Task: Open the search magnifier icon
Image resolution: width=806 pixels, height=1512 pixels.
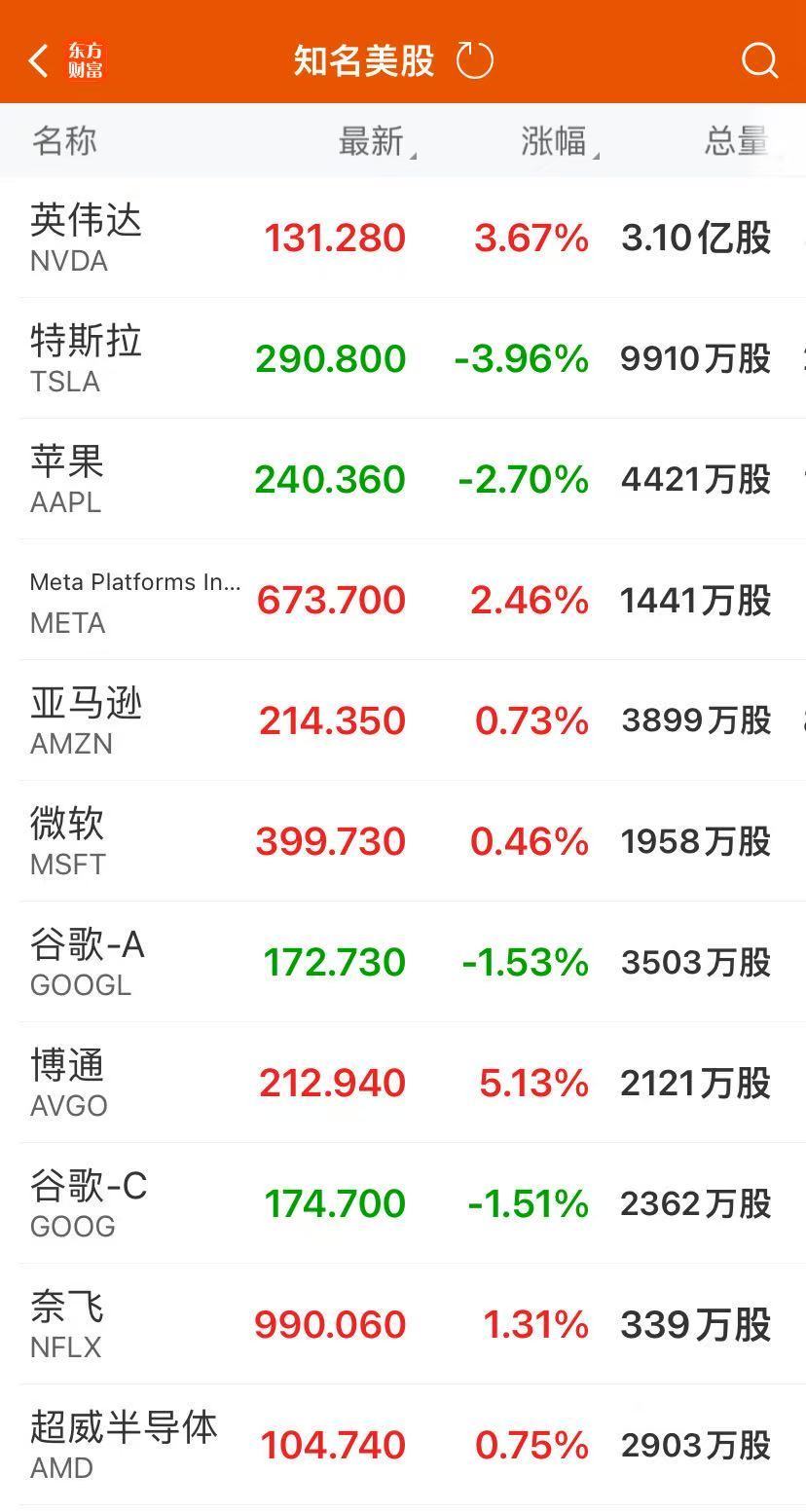Action: tap(759, 60)
